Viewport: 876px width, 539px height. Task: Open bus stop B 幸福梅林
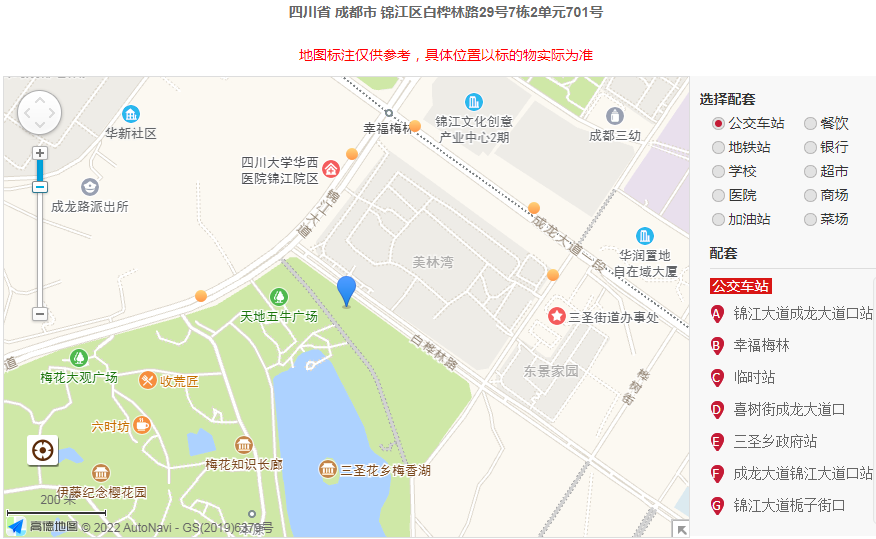[x=761, y=346]
